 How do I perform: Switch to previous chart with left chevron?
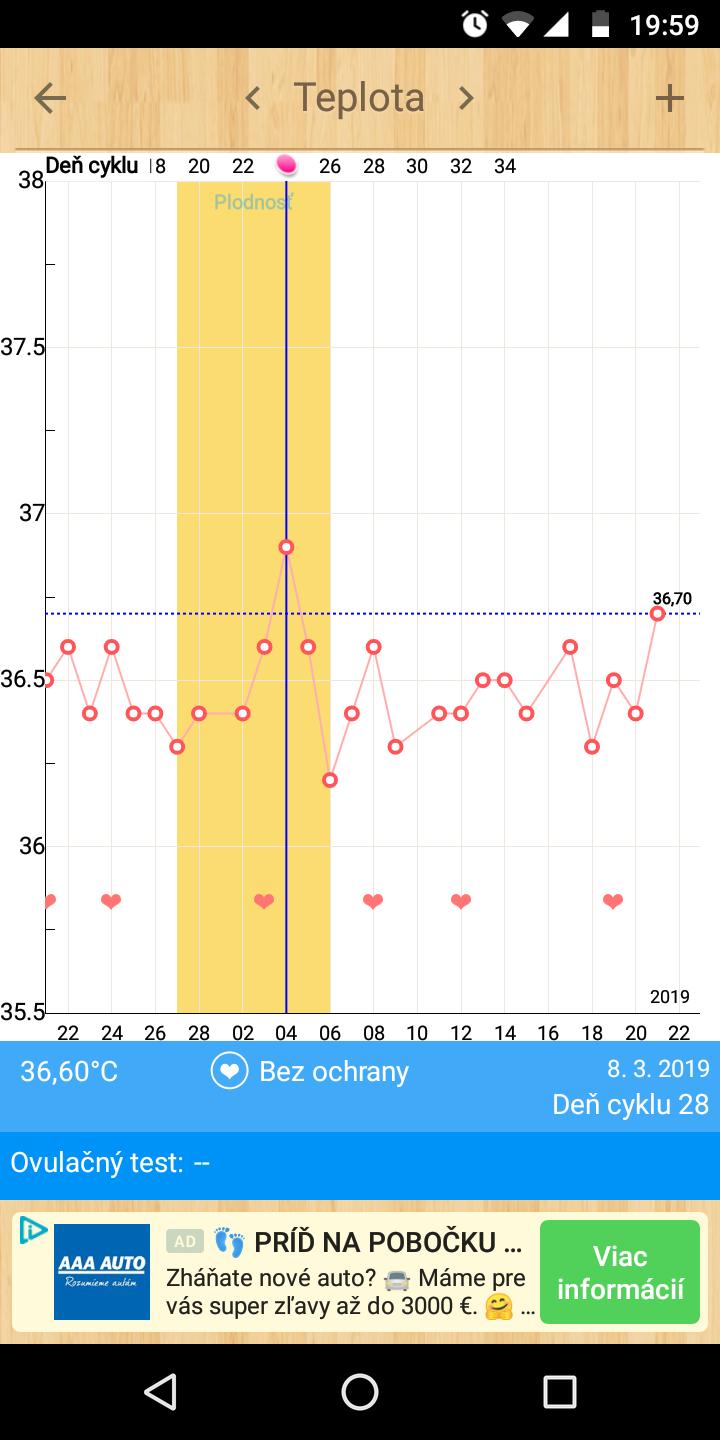pyautogui.click(x=253, y=98)
